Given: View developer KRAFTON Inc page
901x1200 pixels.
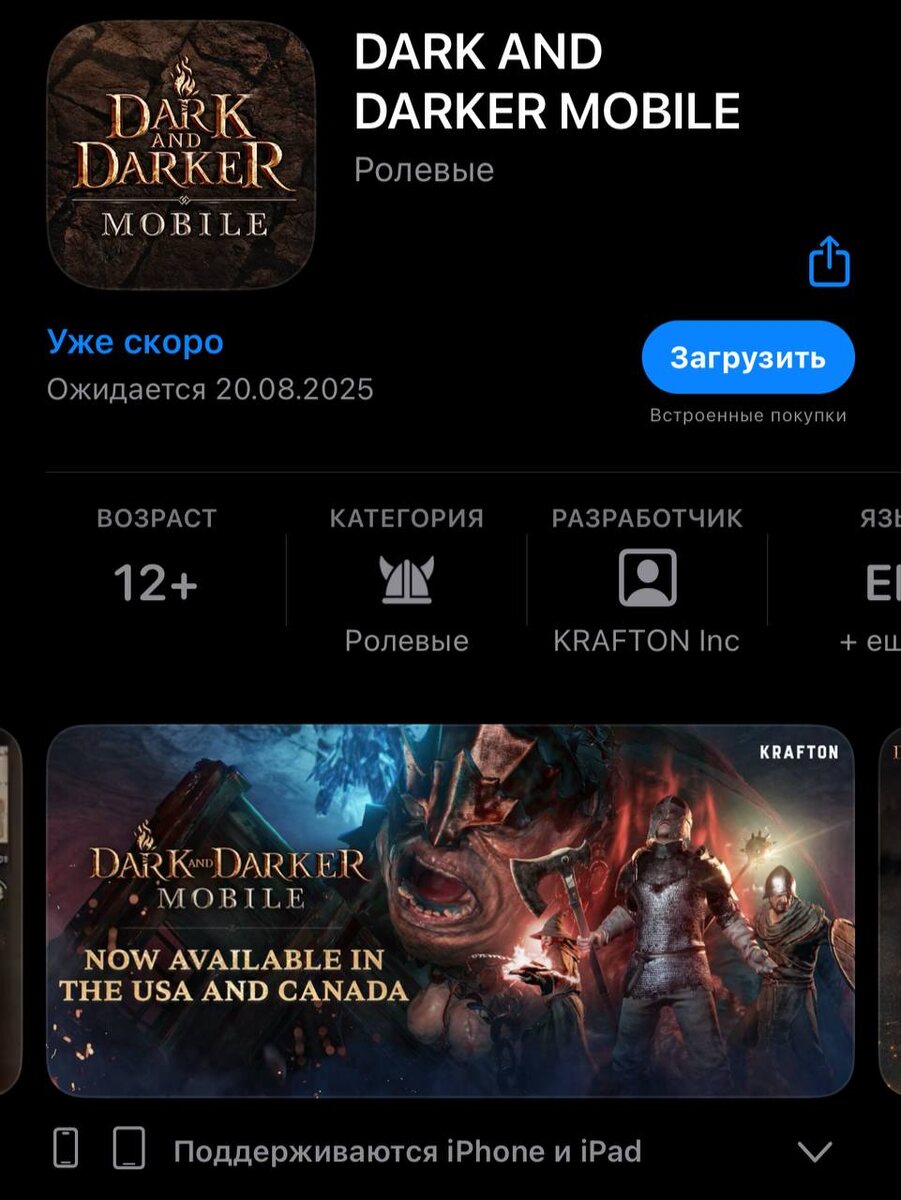Looking at the screenshot, I should point(646,582).
